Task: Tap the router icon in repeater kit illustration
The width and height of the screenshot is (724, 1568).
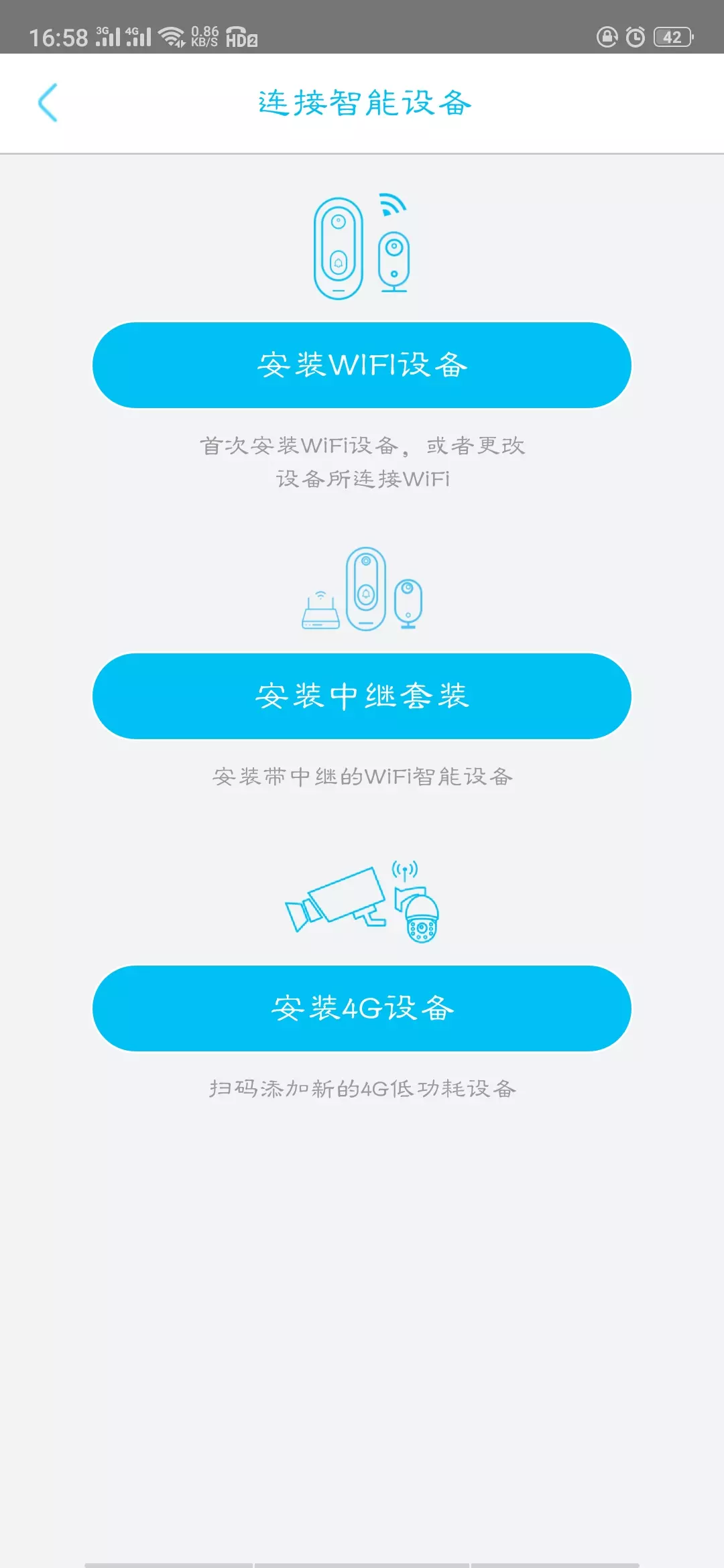Action: (320, 616)
